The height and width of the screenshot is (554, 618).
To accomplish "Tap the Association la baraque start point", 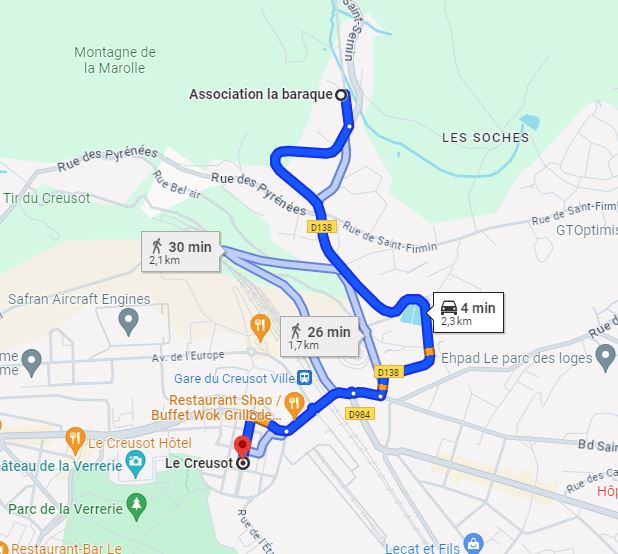I will click(341, 95).
